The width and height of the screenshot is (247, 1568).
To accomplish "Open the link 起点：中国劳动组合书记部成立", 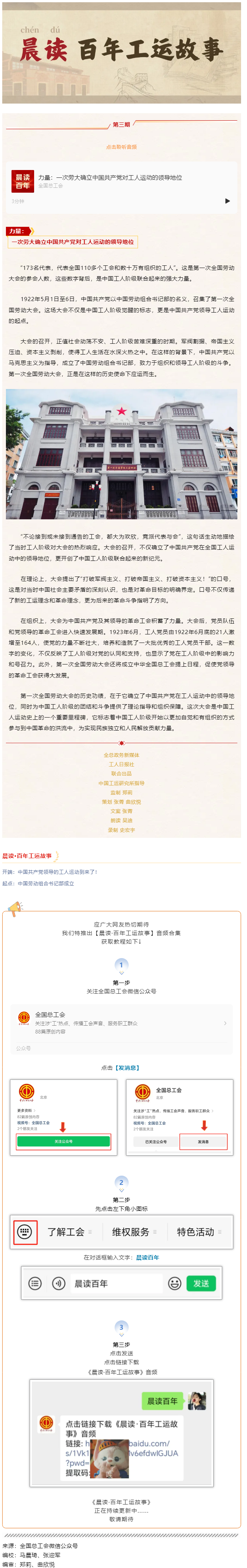I will (x=38, y=883).
